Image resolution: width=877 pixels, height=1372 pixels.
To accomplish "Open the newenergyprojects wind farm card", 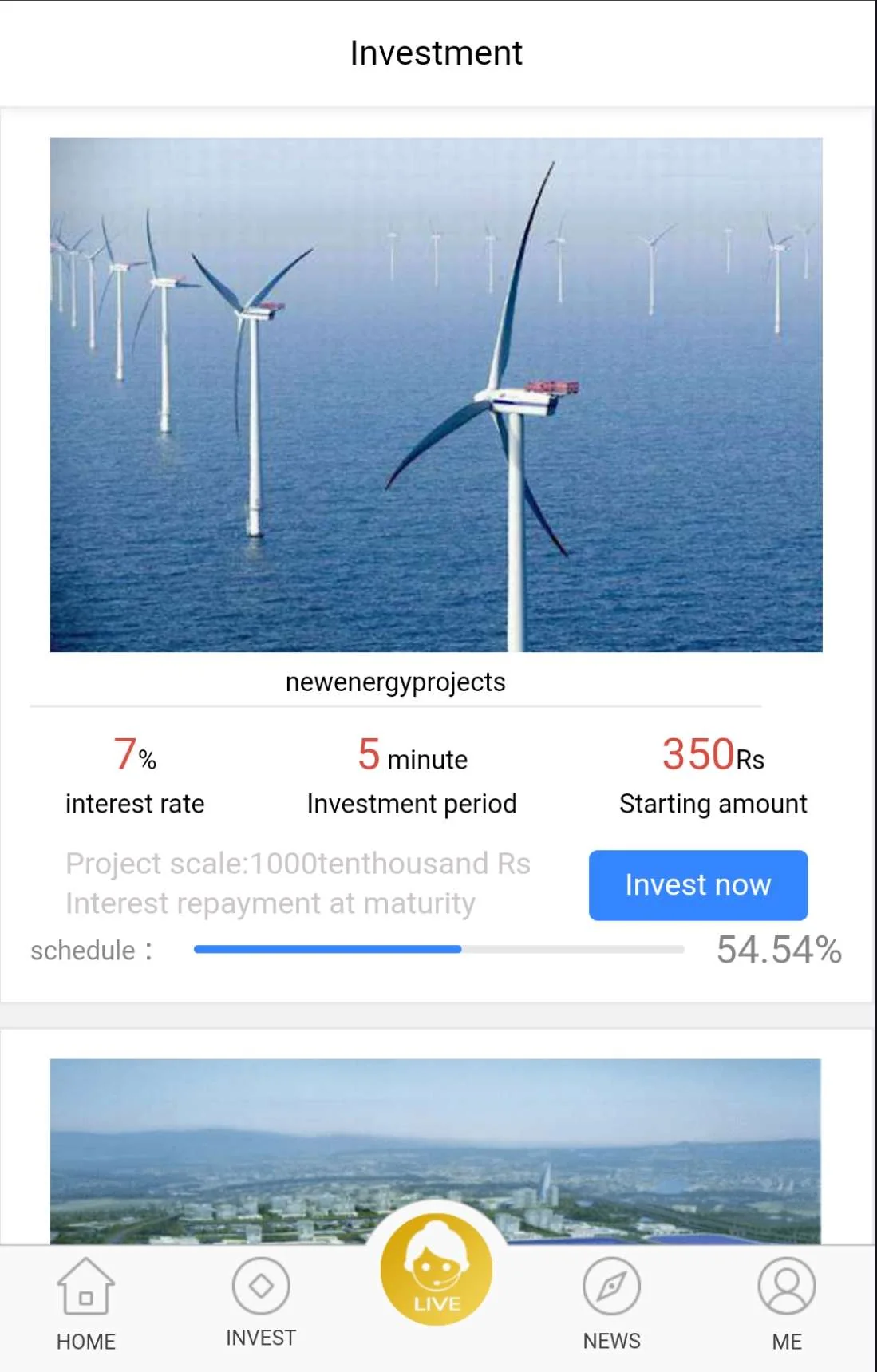I will coord(436,395).
